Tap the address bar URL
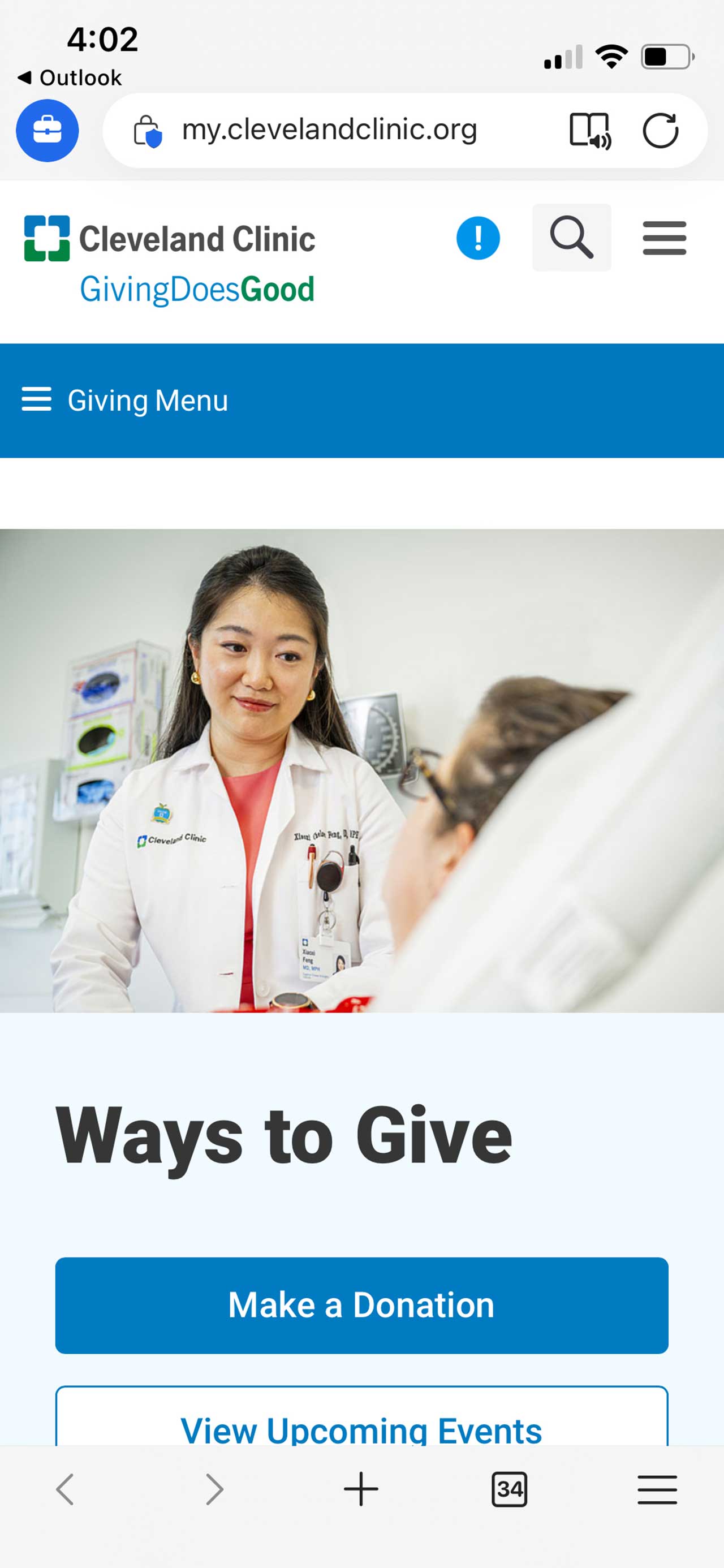 329,130
